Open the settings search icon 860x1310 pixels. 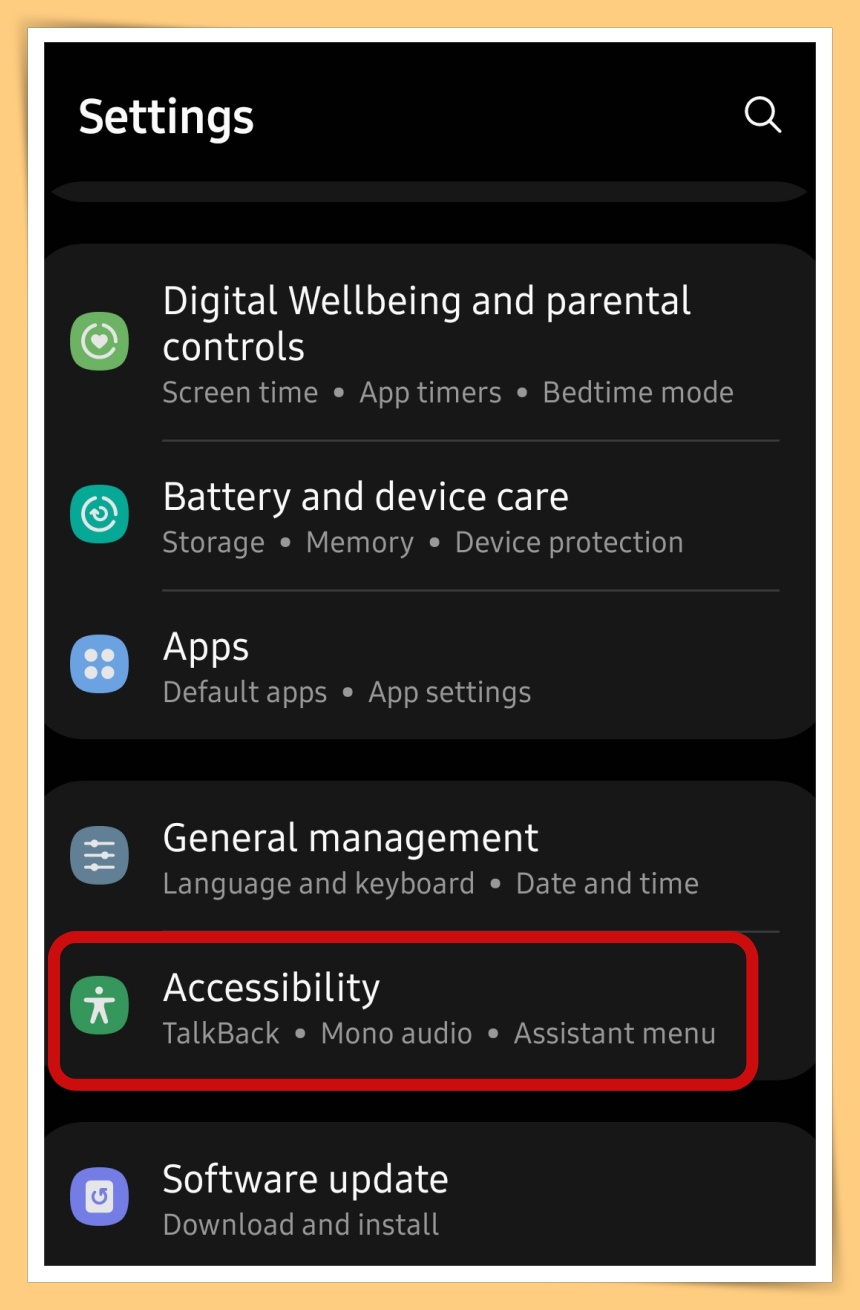coord(762,115)
